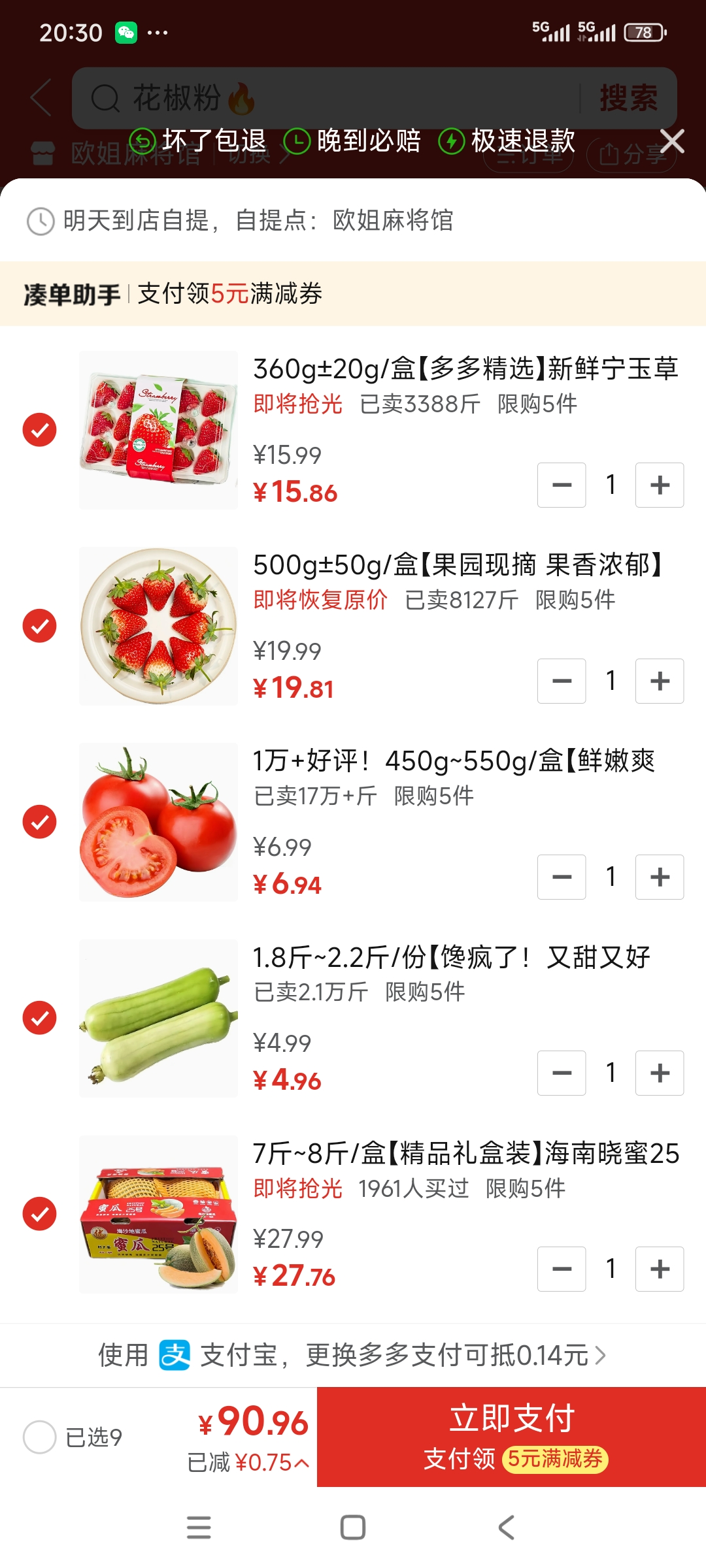Go back with system navigation button
This screenshot has width=706, height=1568.
coord(506,1527)
